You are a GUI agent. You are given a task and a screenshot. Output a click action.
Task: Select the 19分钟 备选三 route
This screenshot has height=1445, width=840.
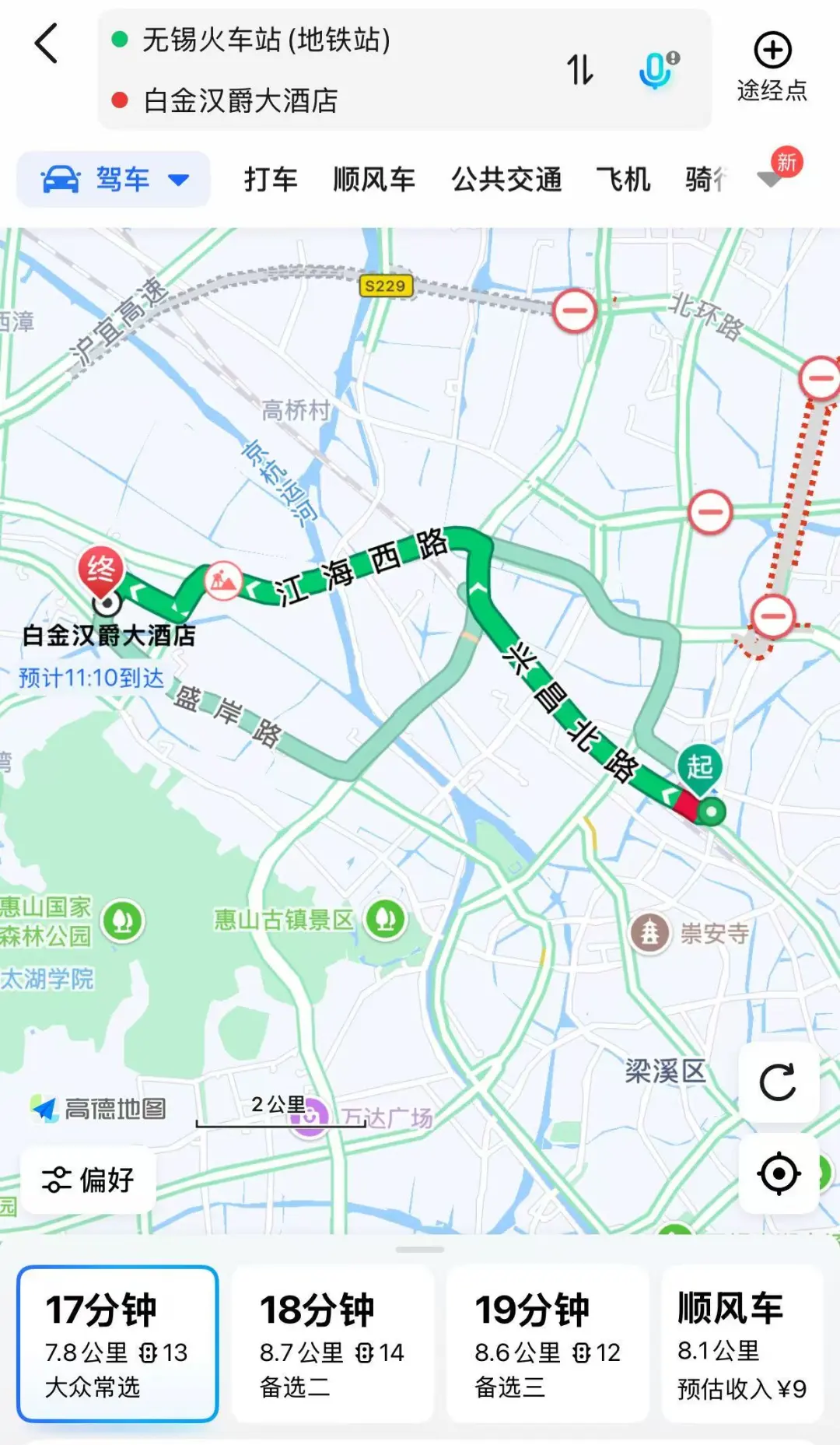[x=548, y=1344]
